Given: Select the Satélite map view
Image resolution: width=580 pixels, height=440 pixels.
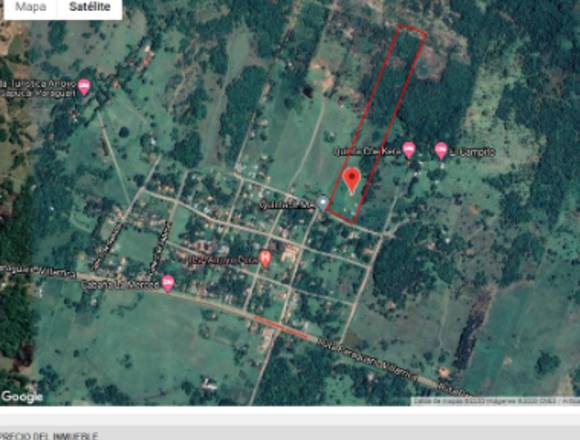Looking at the screenshot, I should 90,7.
